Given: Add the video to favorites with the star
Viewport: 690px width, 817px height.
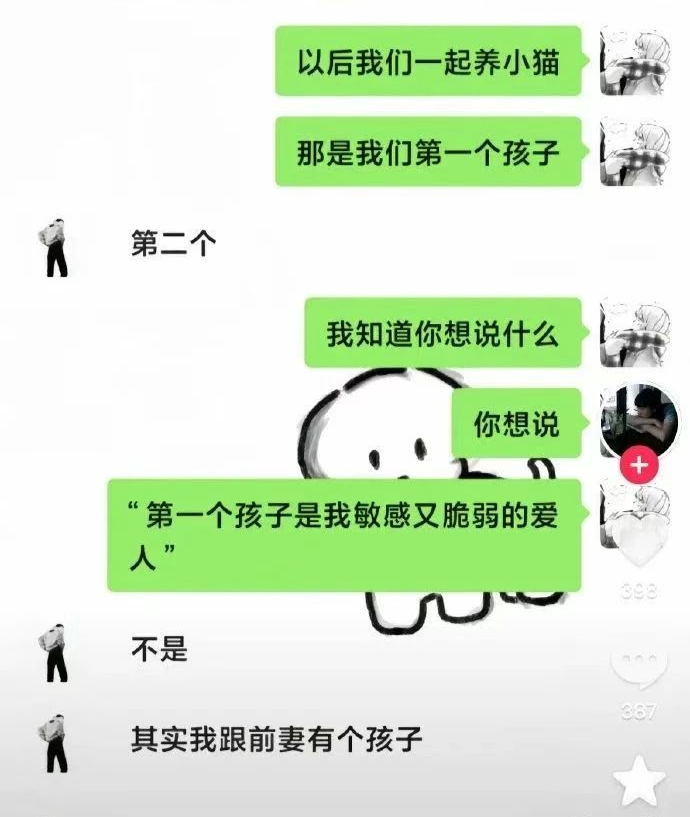Looking at the screenshot, I should [639, 782].
